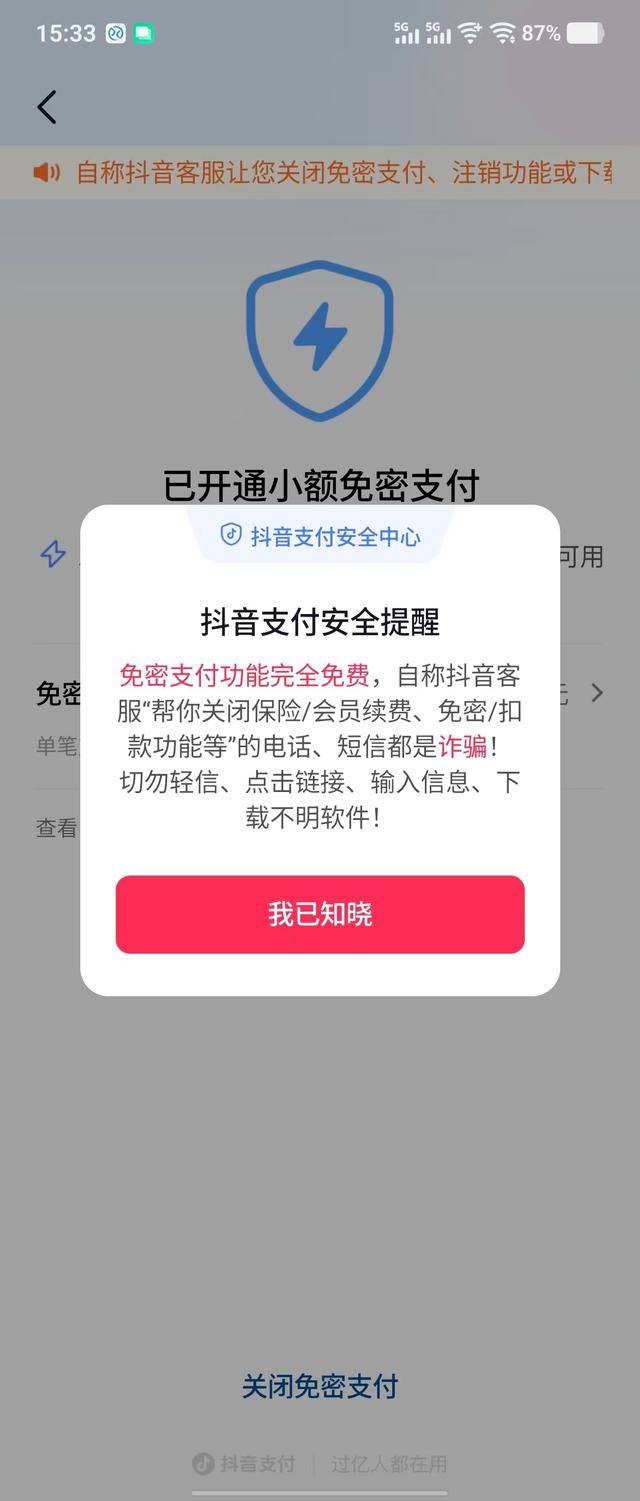640x1501 pixels.
Task: Tap the 我已知晓 button in the dialog
Action: tap(320, 914)
